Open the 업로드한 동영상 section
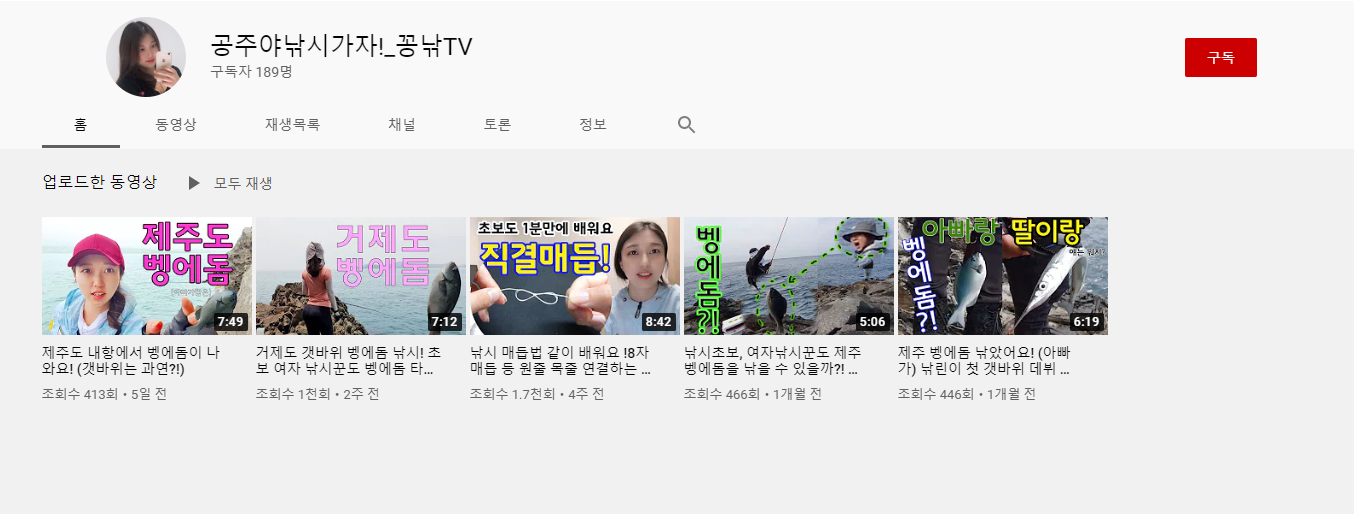The image size is (1354, 514). [x=100, y=182]
